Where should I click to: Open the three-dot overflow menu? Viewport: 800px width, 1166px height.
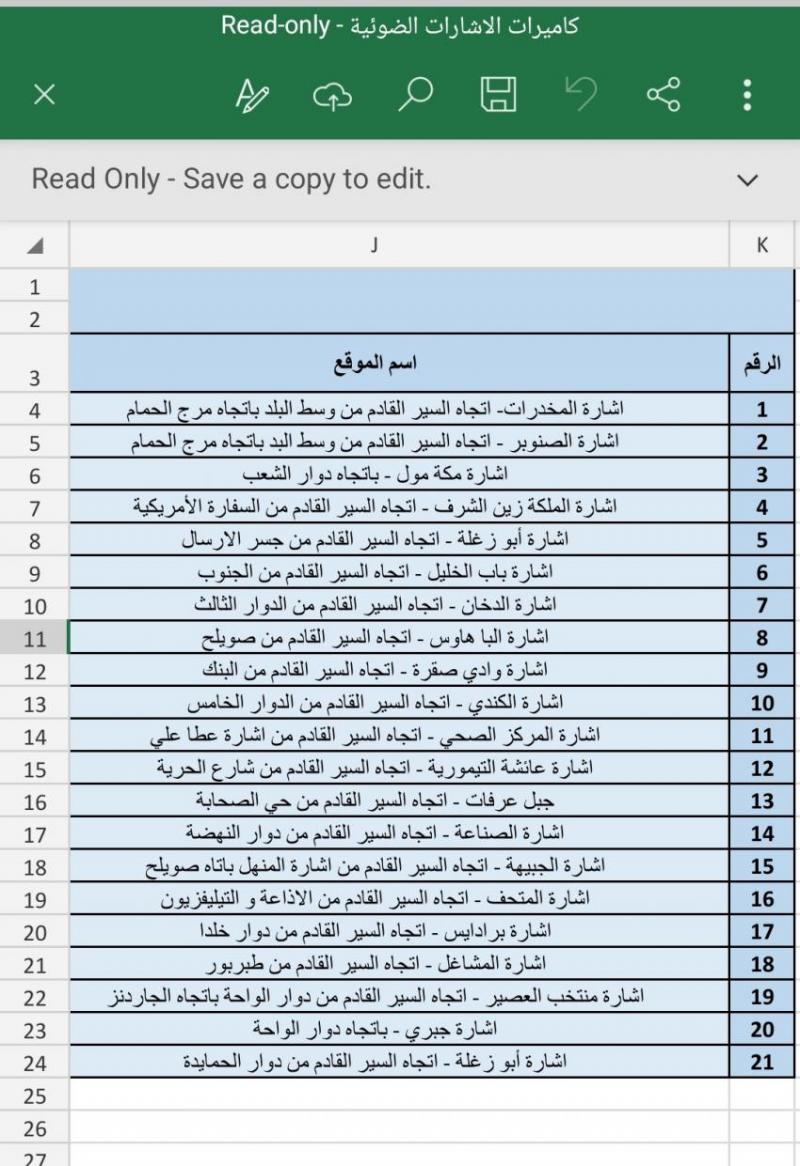pos(747,95)
